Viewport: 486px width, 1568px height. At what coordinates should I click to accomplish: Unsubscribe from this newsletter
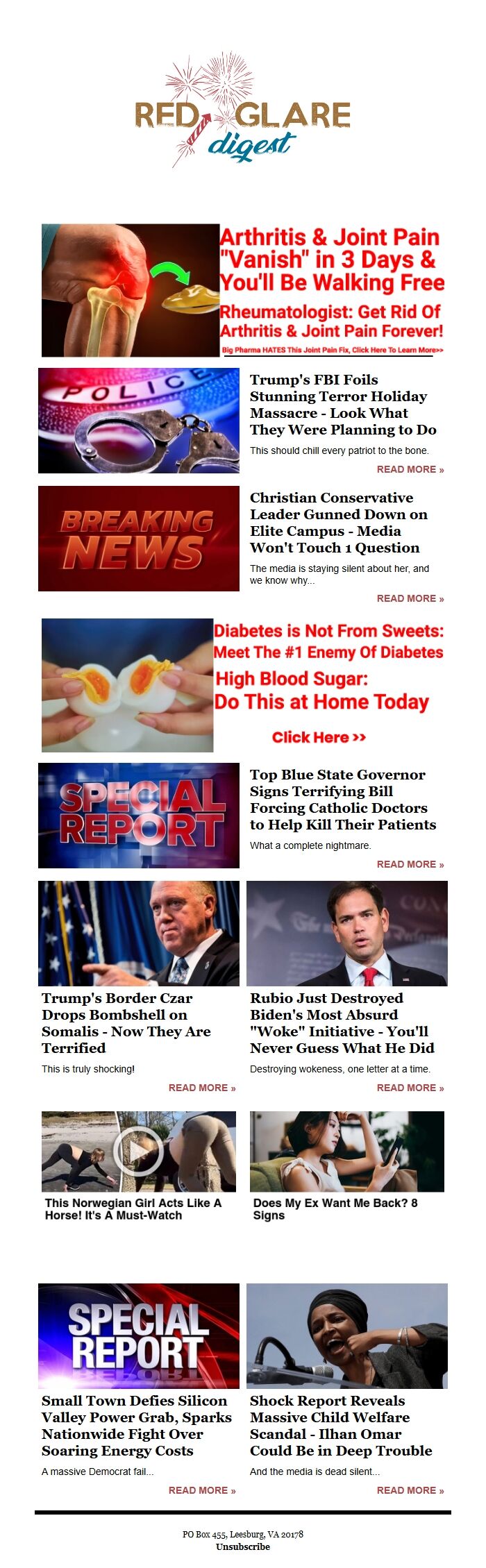[x=242, y=1546]
